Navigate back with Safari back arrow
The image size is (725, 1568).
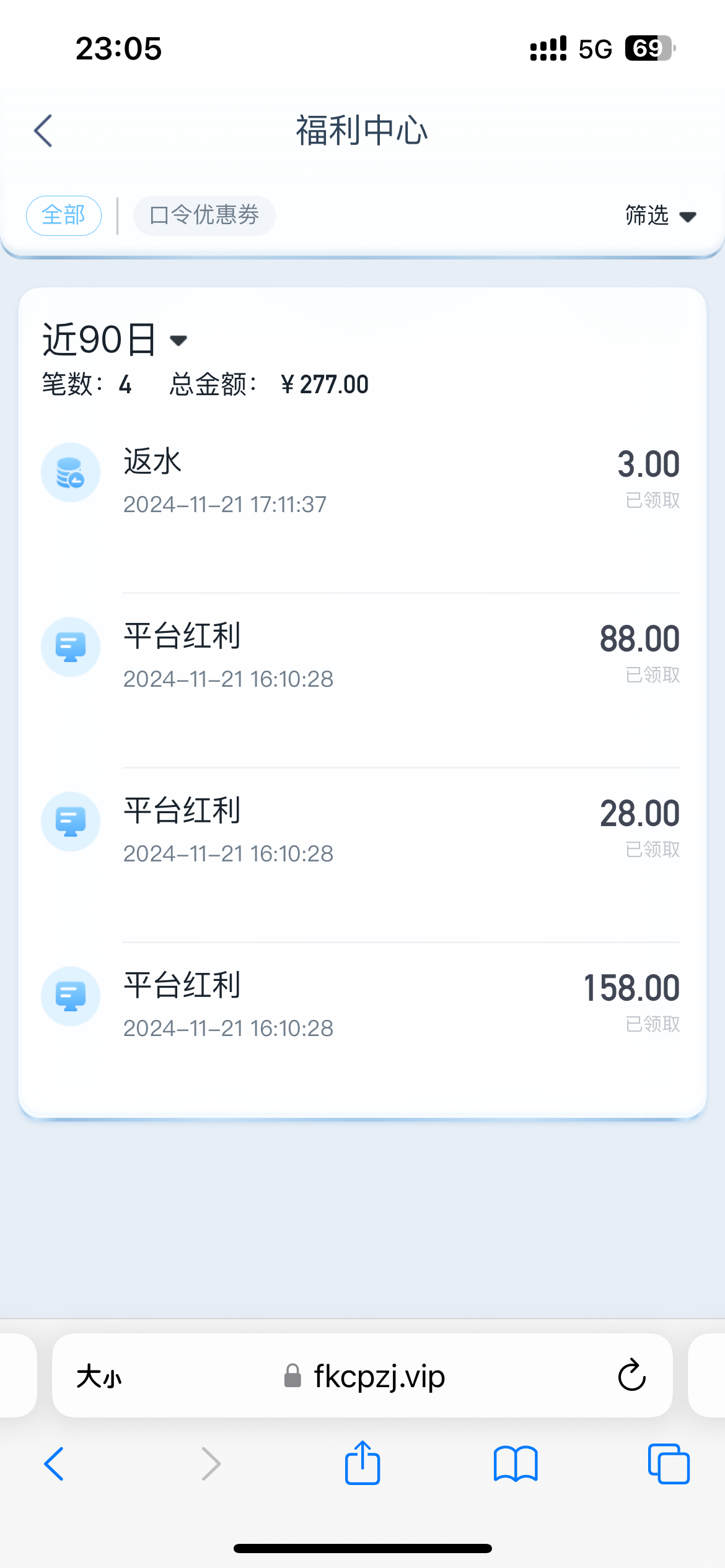[55, 1464]
